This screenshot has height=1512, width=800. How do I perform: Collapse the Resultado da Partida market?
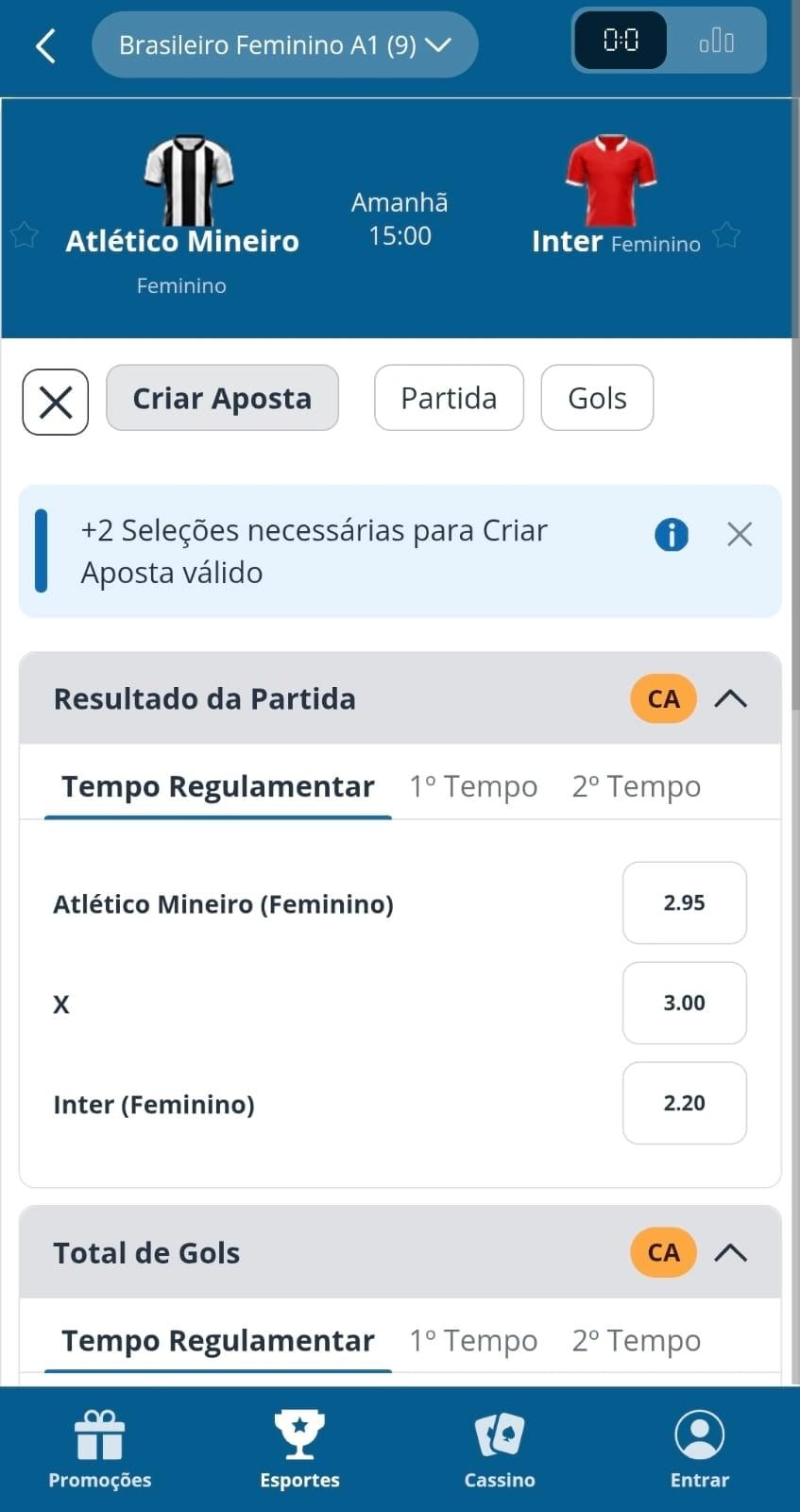[729, 698]
